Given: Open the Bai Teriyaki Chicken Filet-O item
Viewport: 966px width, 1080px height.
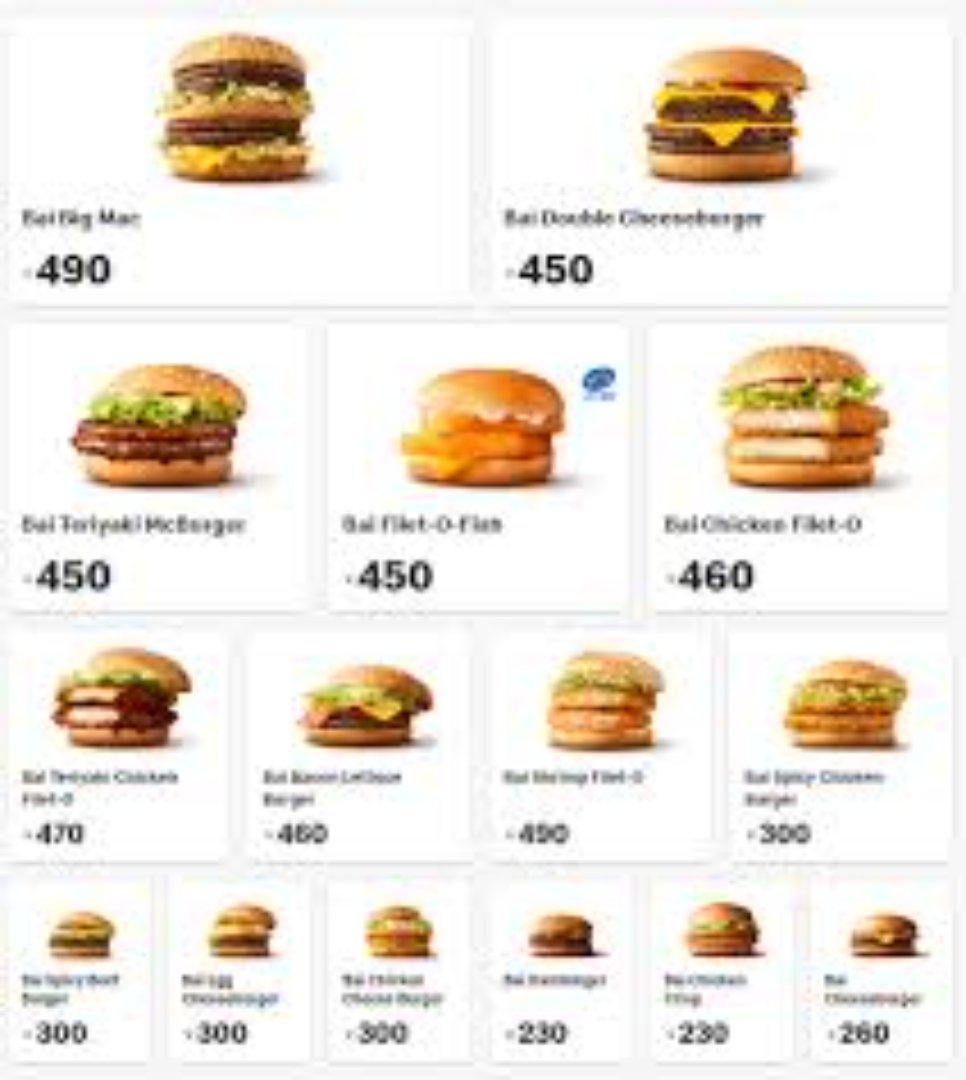Looking at the screenshot, I should pyautogui.click(x=118, y=745).
